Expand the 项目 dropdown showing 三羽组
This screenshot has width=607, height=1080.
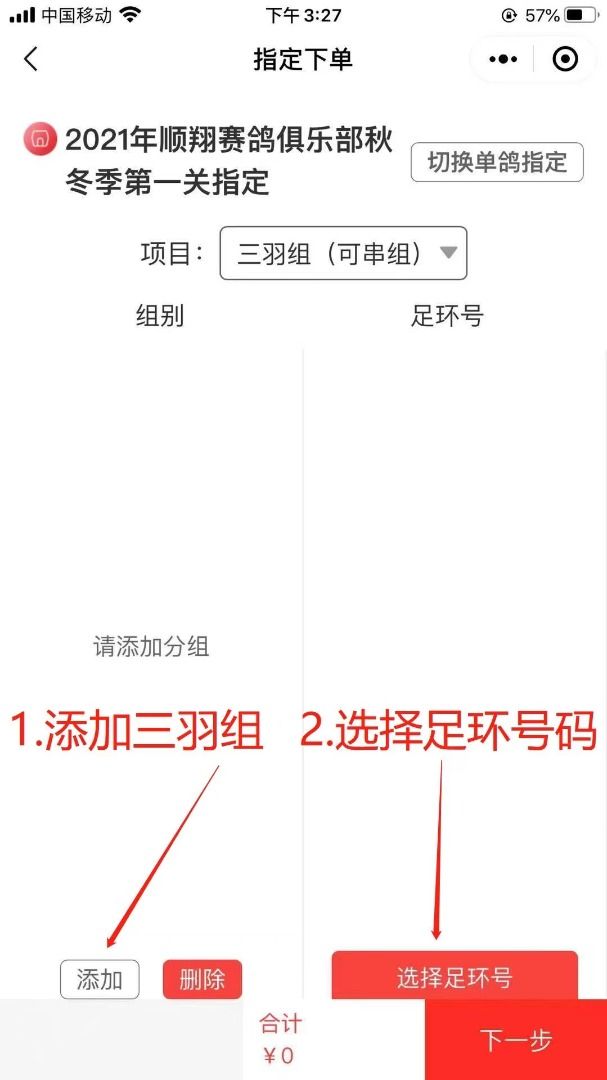[x=343, y=253]
